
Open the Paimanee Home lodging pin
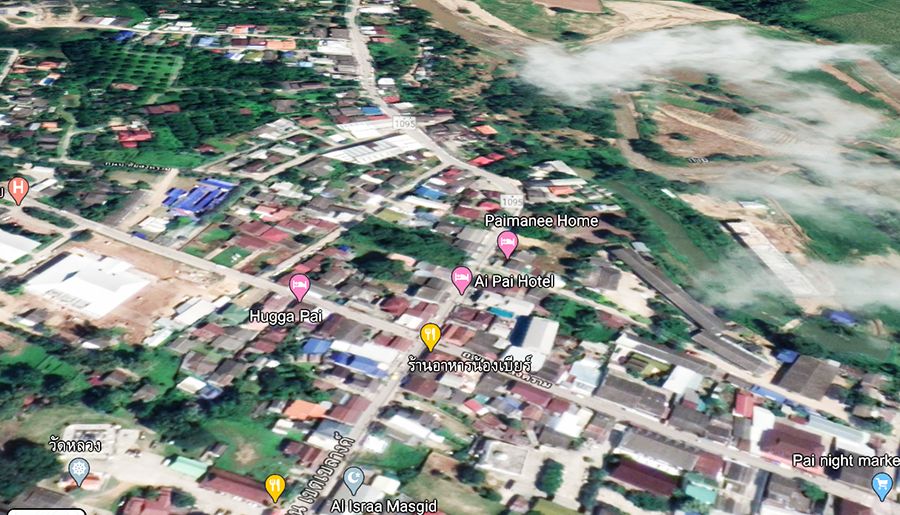point(508,242)
